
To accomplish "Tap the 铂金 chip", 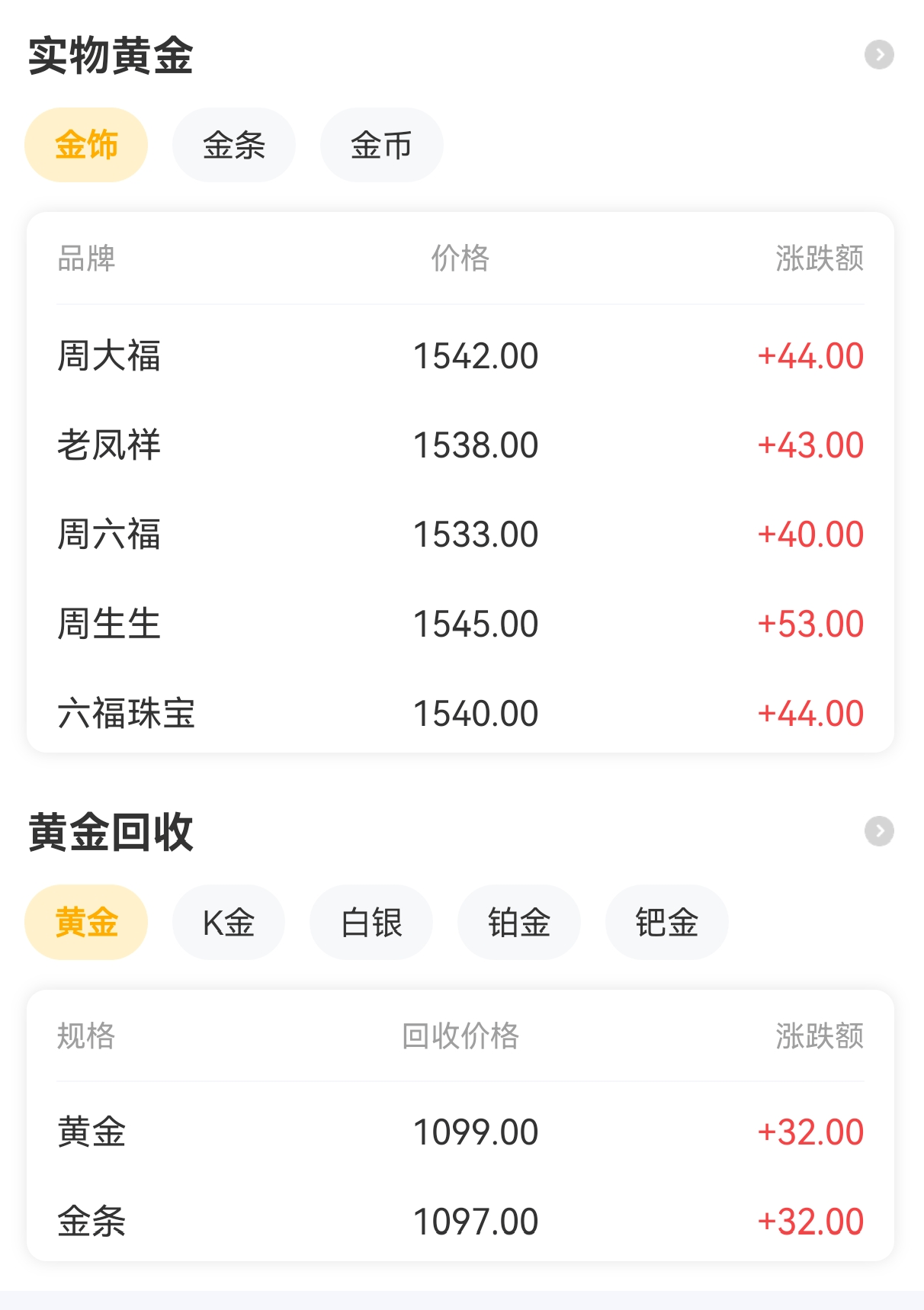I will click(x=518, y=922).
